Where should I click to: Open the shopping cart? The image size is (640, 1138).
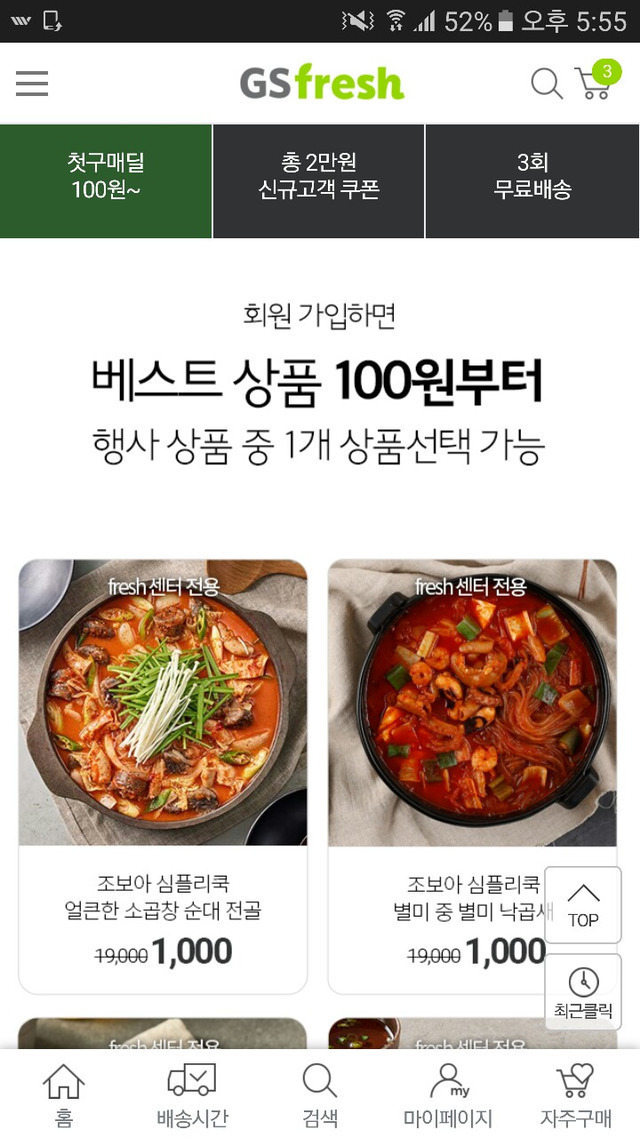pyautogui.click(x=596, y=82)
